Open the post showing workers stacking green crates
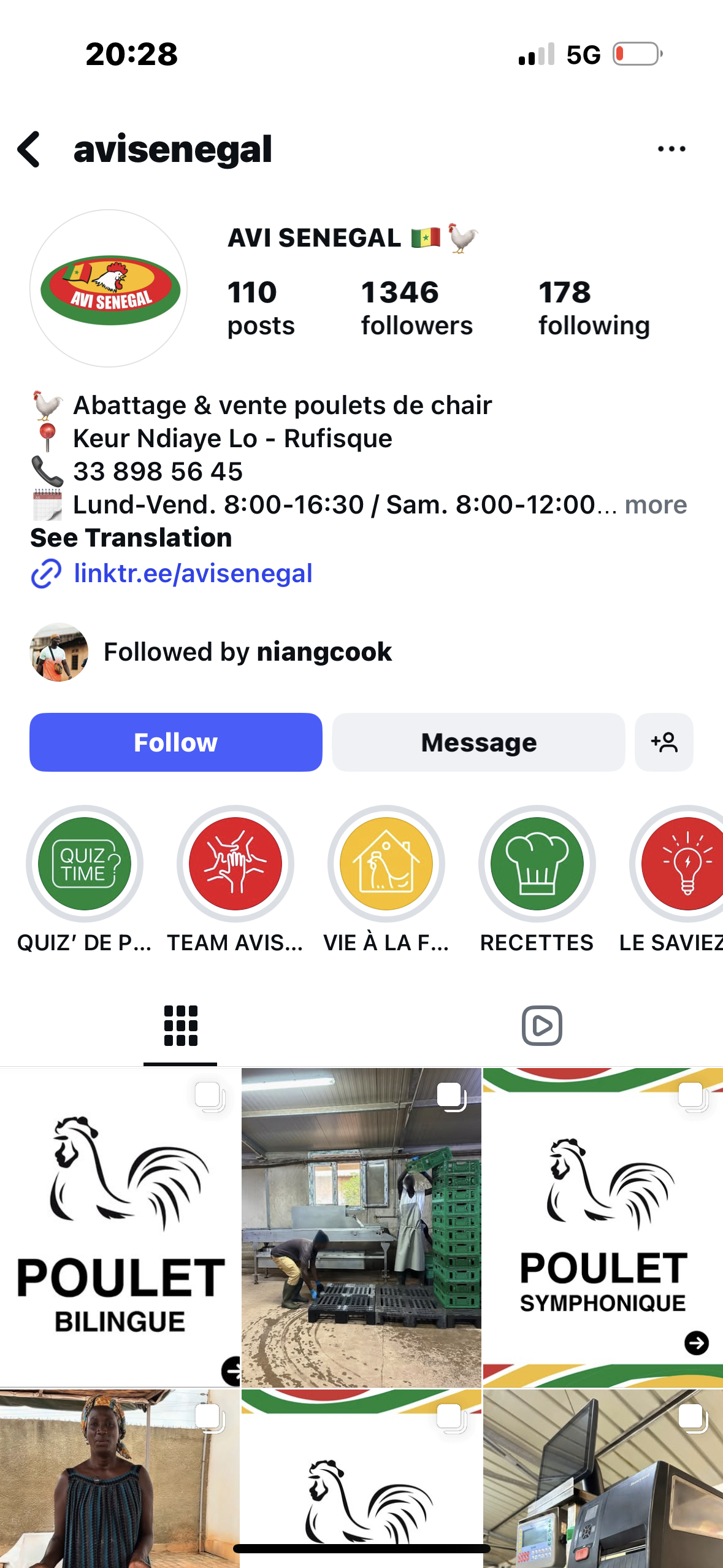The image size is (723, 1568). pos(361,1227)
